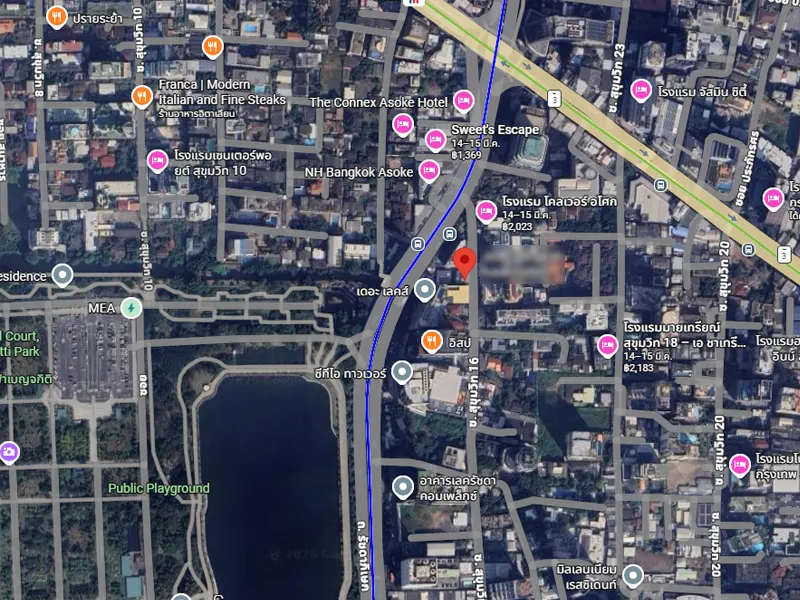This screenshot has height=600, width=800.
Task: Open the เดอะ เลคส์ place marker
Action: pyautogui.click(x=425, y=290)
